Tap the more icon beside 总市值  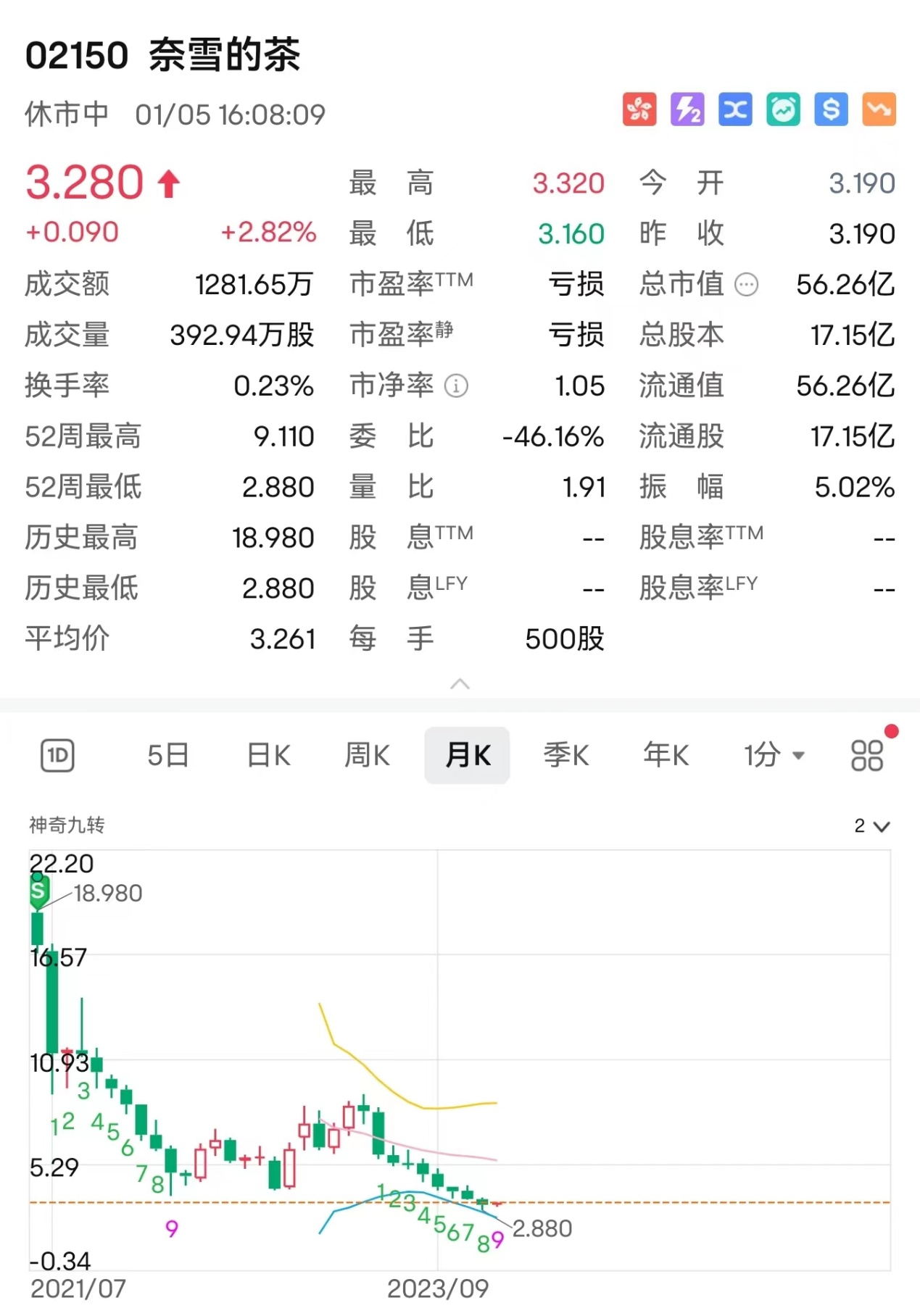coord(746,285)
